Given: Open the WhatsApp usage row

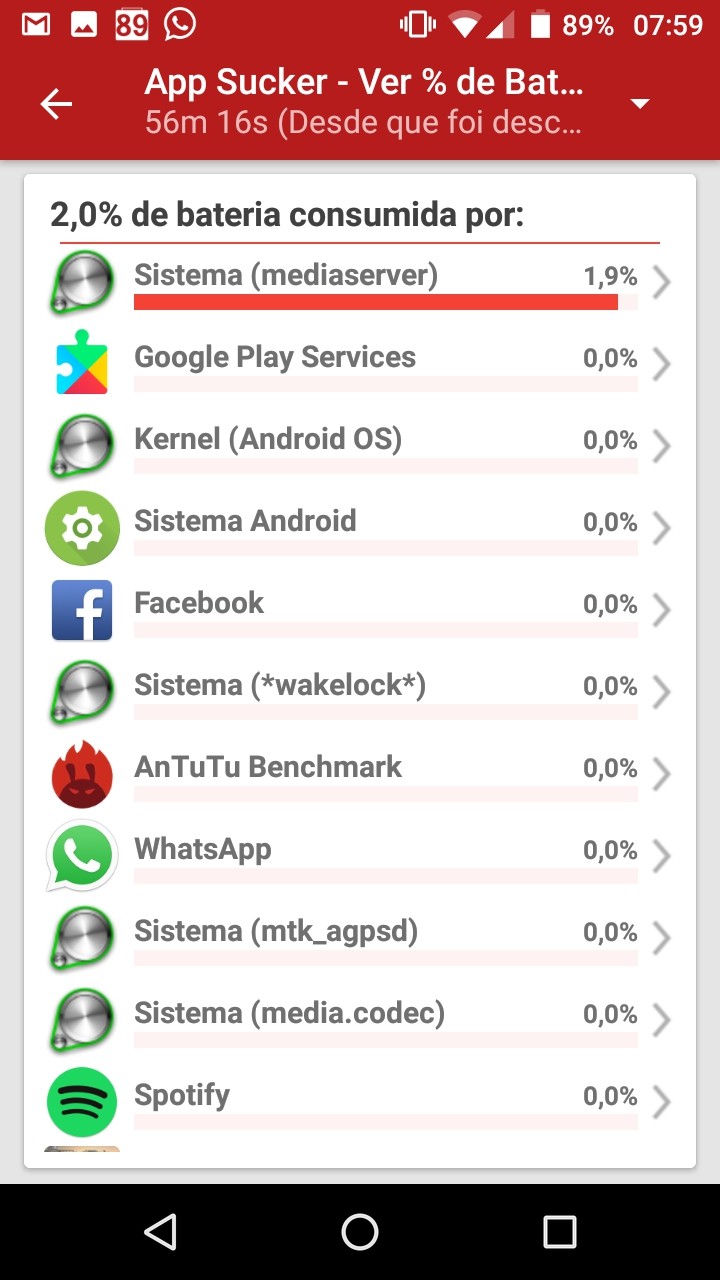Looking at the screenshot, I should [360, 858].
